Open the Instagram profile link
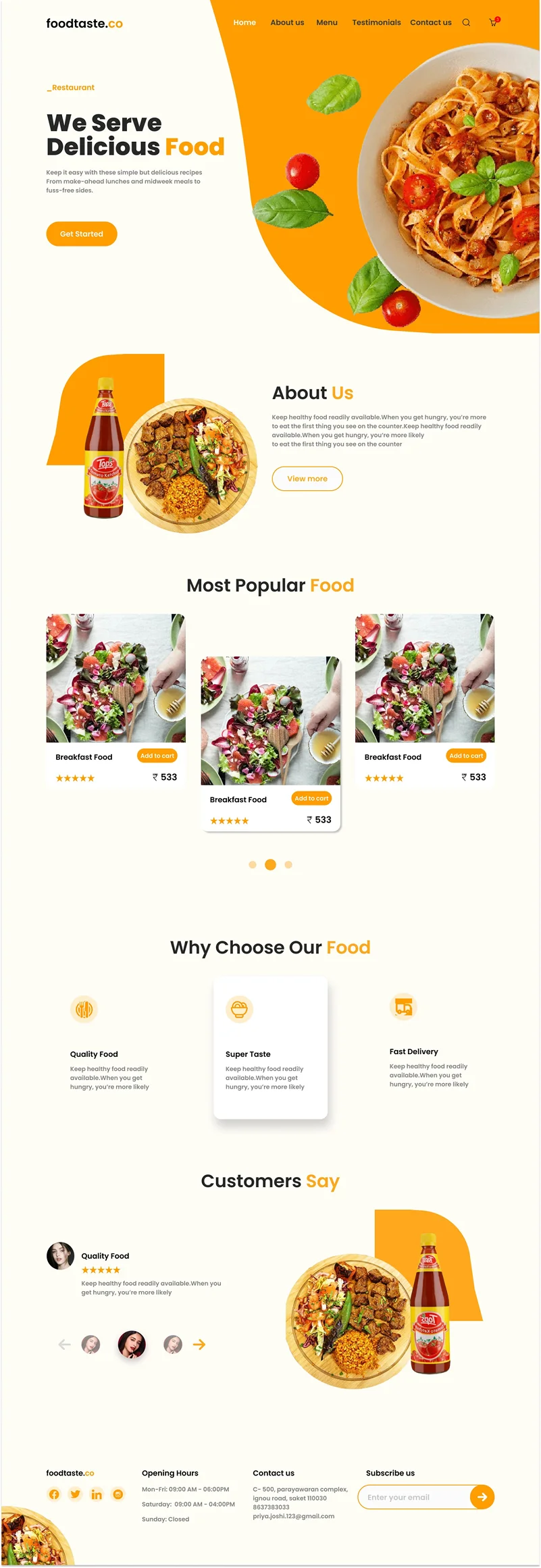Screen dimensions: 541x1568 (118, 1494)
